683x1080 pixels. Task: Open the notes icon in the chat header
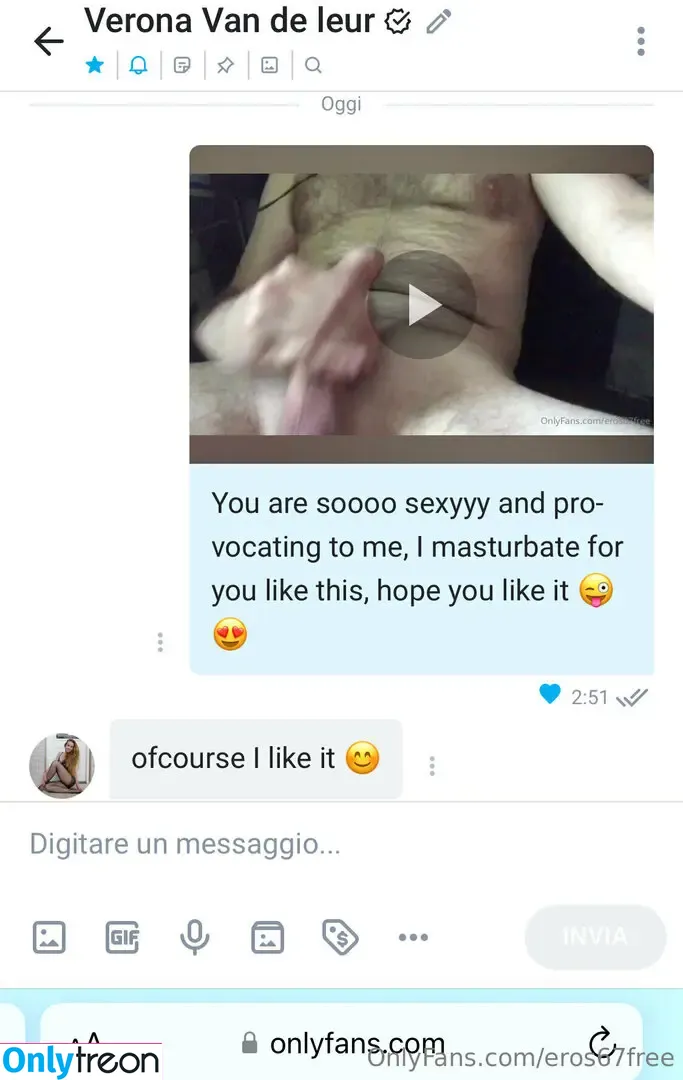click(182, 66)
